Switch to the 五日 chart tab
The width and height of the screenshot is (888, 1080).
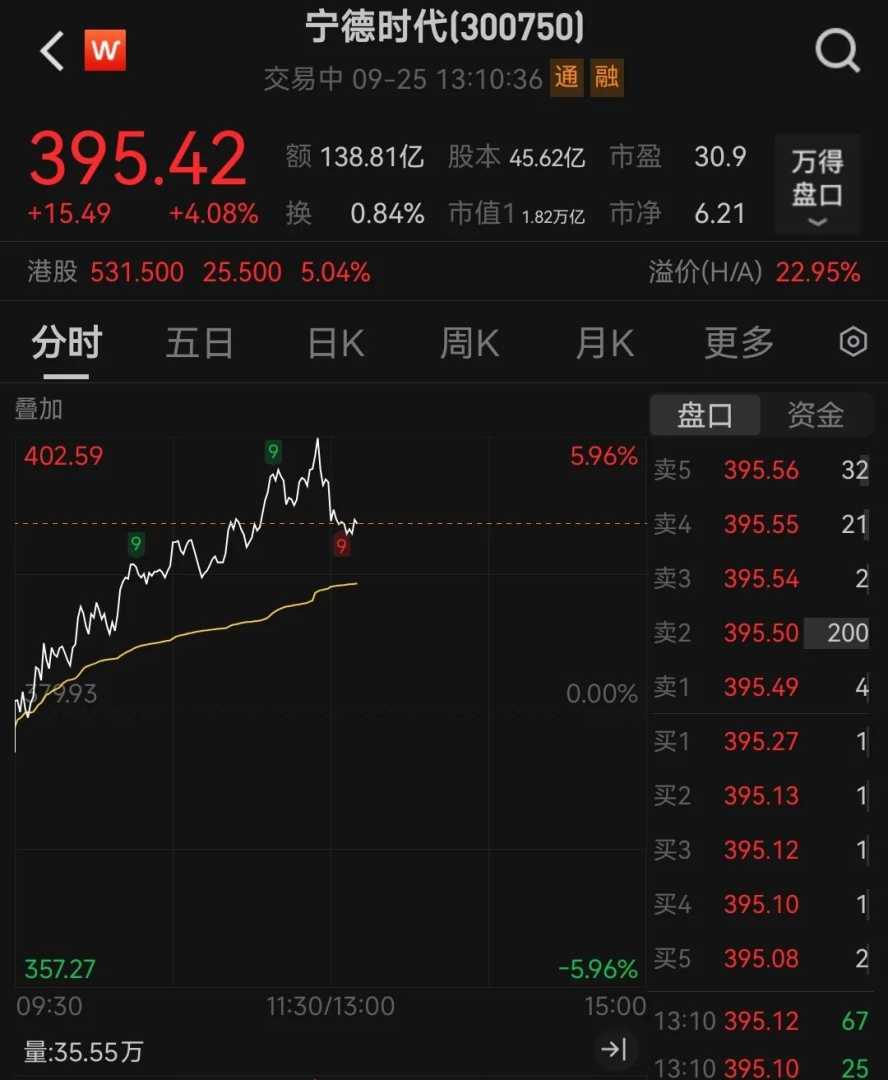click(x=199, y=343)
